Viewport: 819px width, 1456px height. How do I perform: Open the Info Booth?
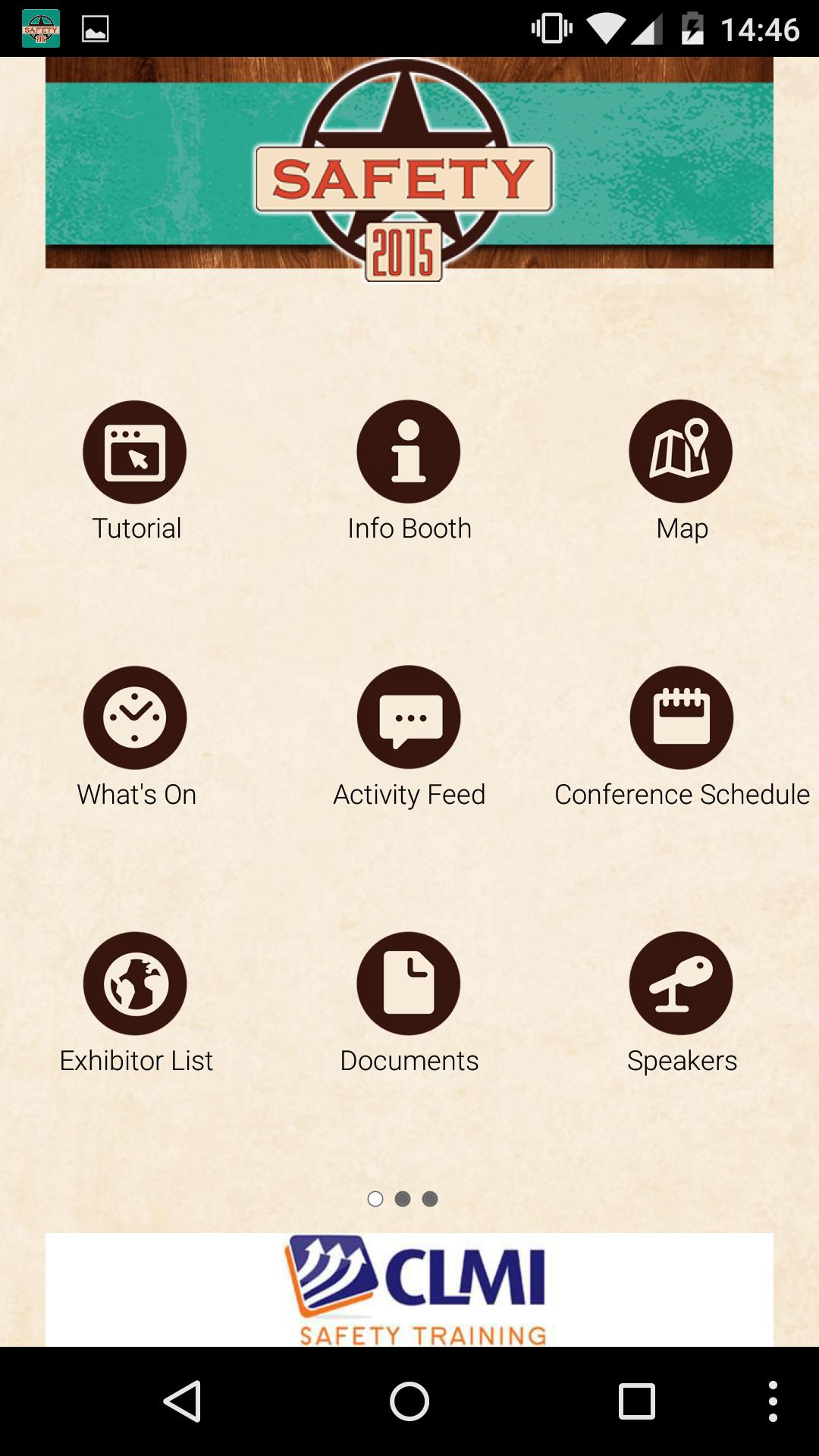pyautogui.click(x=409, y=453)
